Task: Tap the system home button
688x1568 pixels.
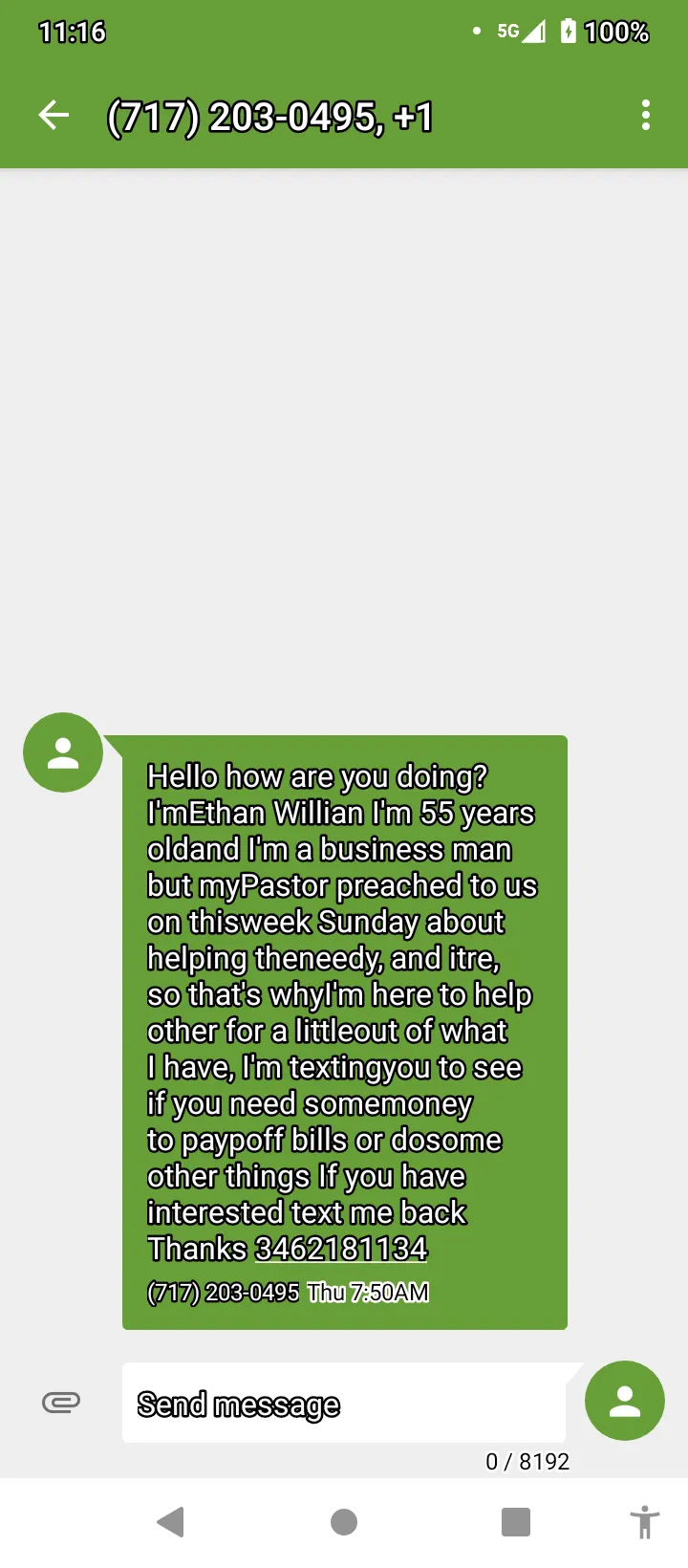Action: click(344, 1522)
